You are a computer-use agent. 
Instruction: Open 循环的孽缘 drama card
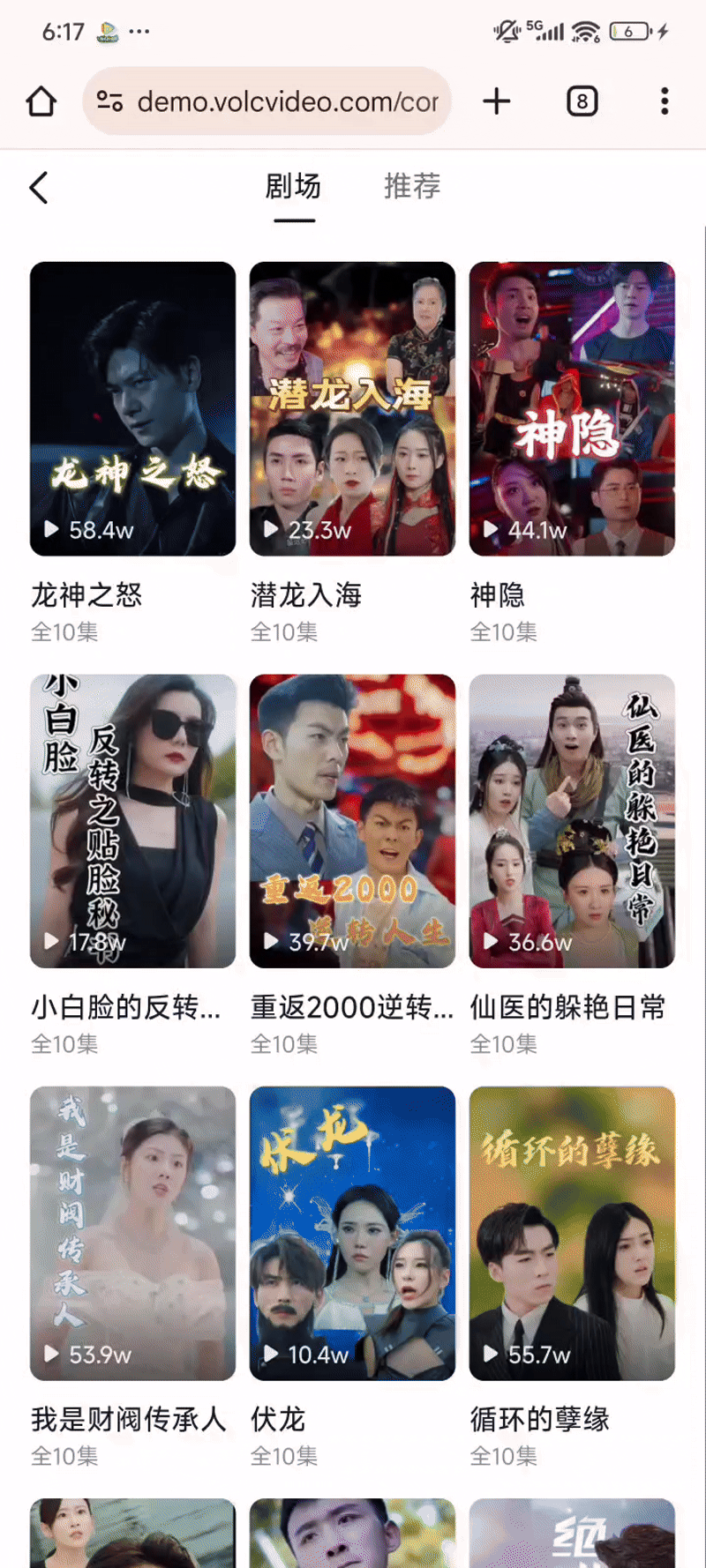click(572, 1233)
